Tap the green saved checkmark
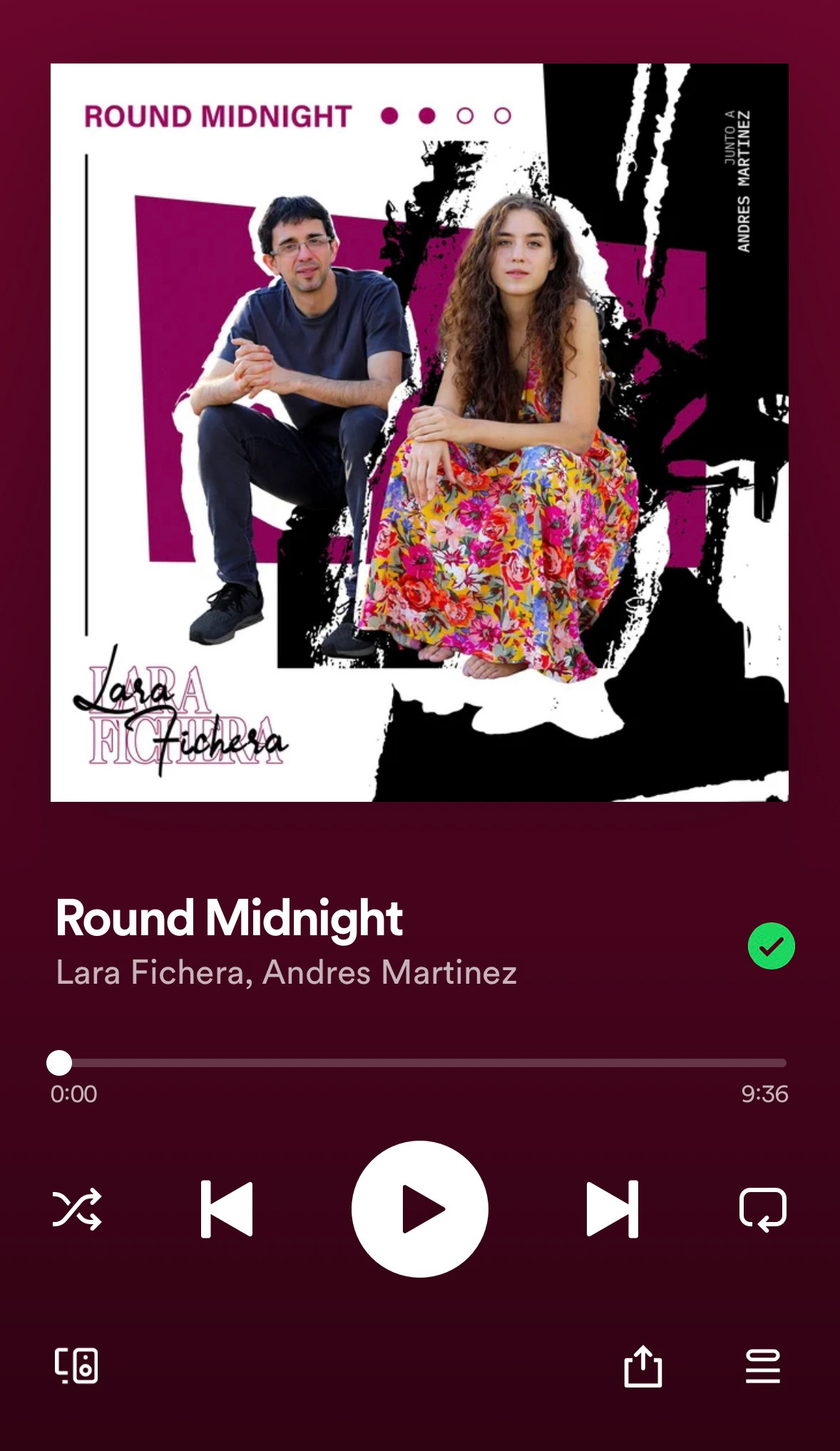This screenshot has height=1451, width=840. click(x=771, y=946)
